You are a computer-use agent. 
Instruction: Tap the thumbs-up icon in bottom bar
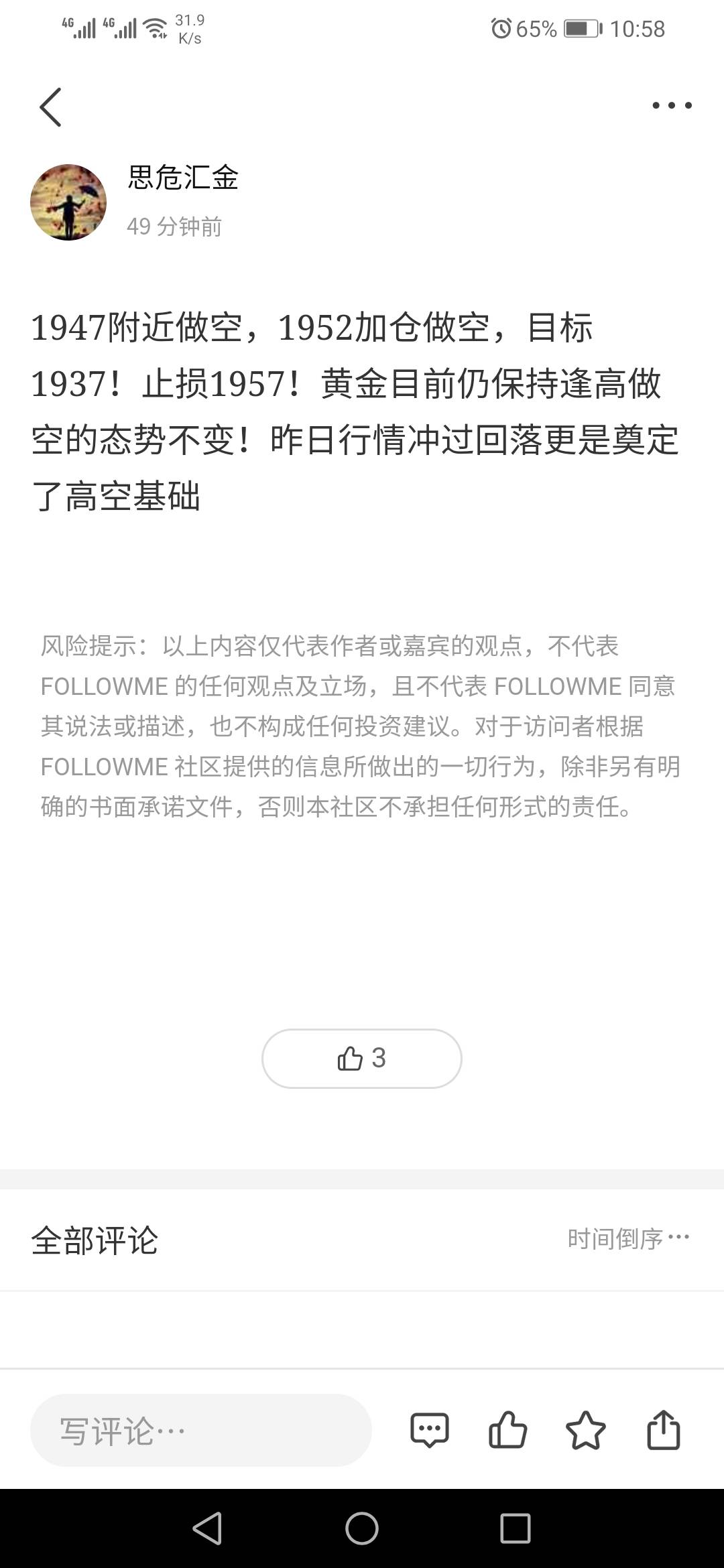tap(507, 1430)
